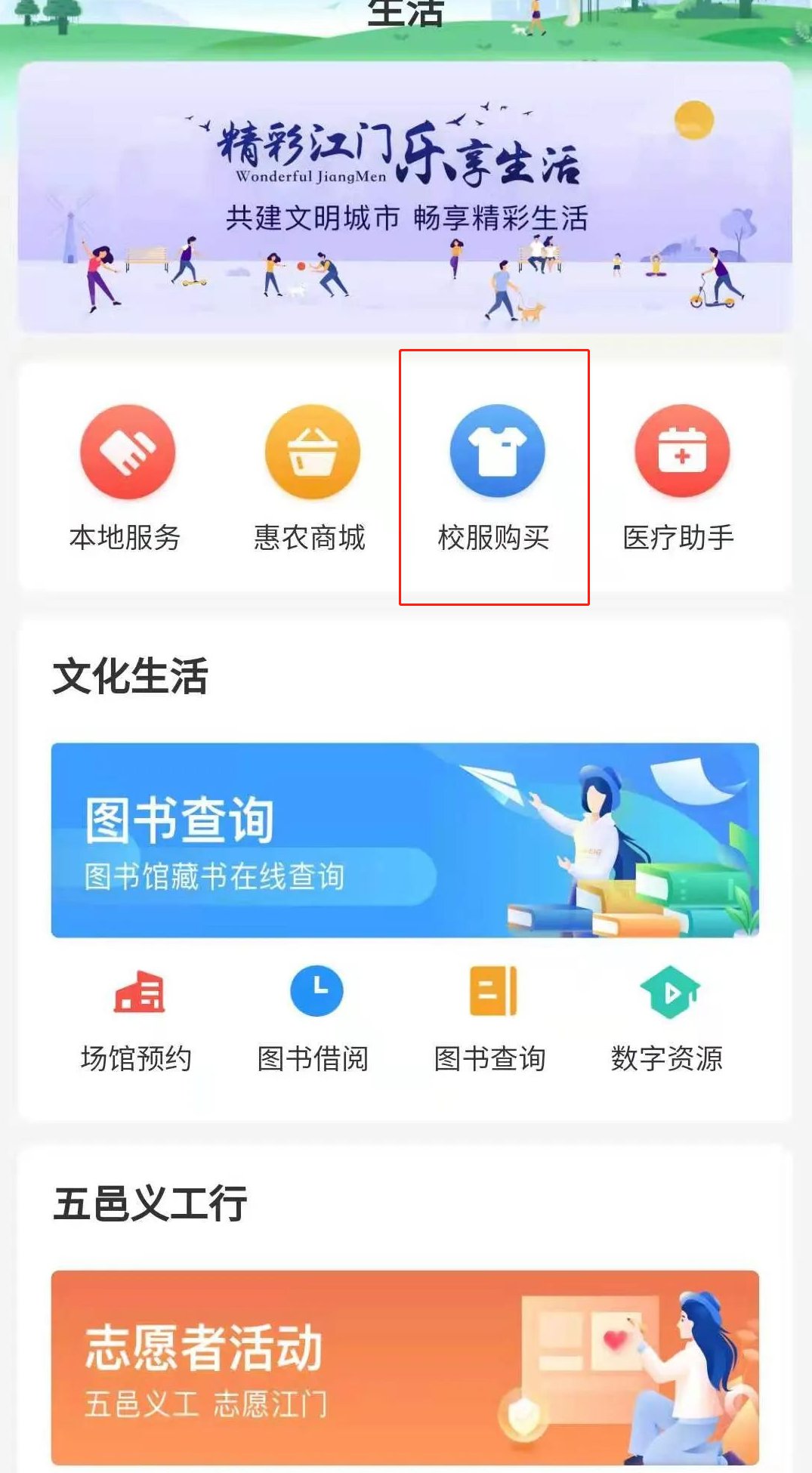Open the 图书查询 blue banner card
812x1473 pixels.
[x=406, y=840]
